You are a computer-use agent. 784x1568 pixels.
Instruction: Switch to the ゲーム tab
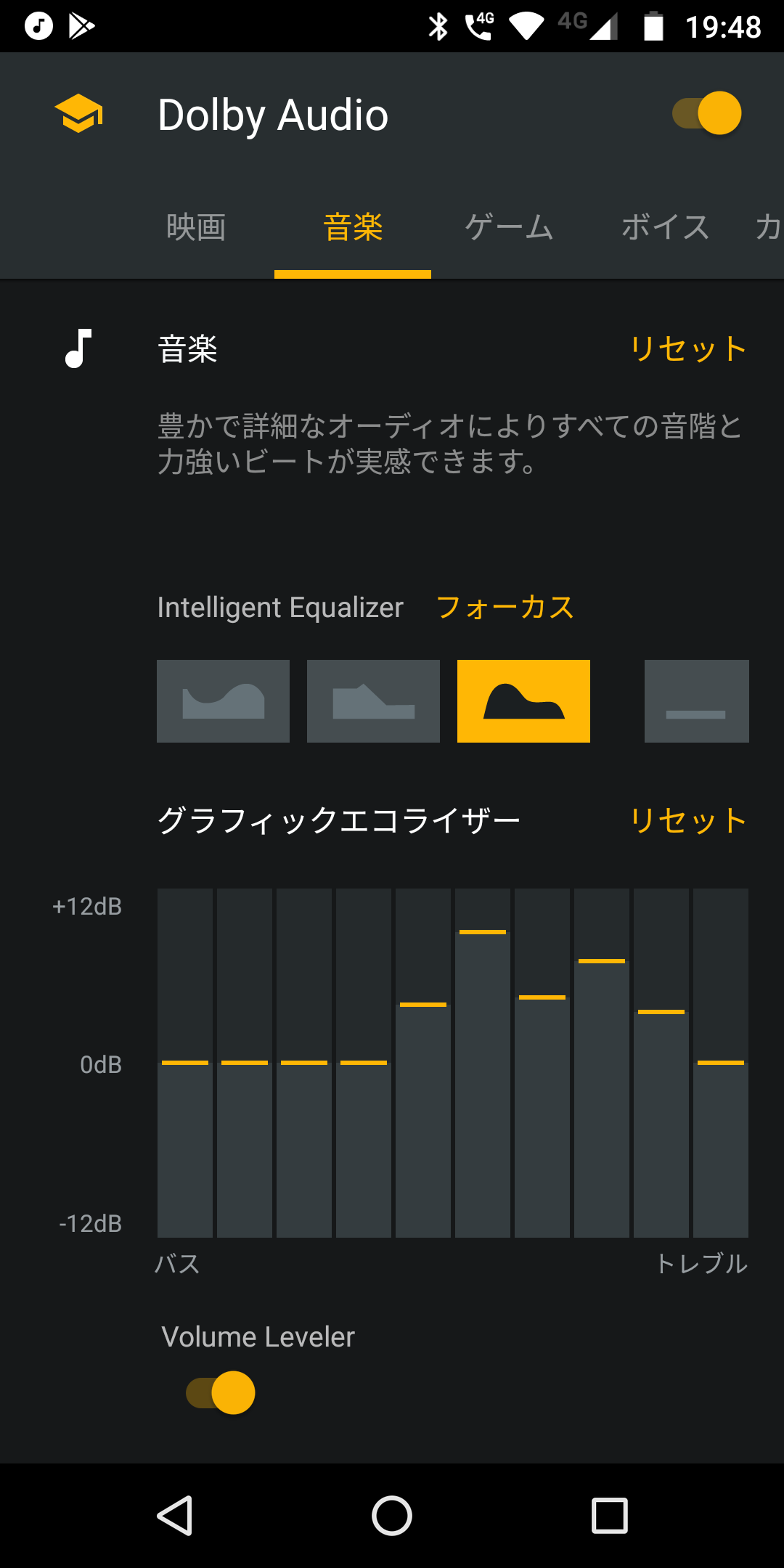[x=509, y=227]
